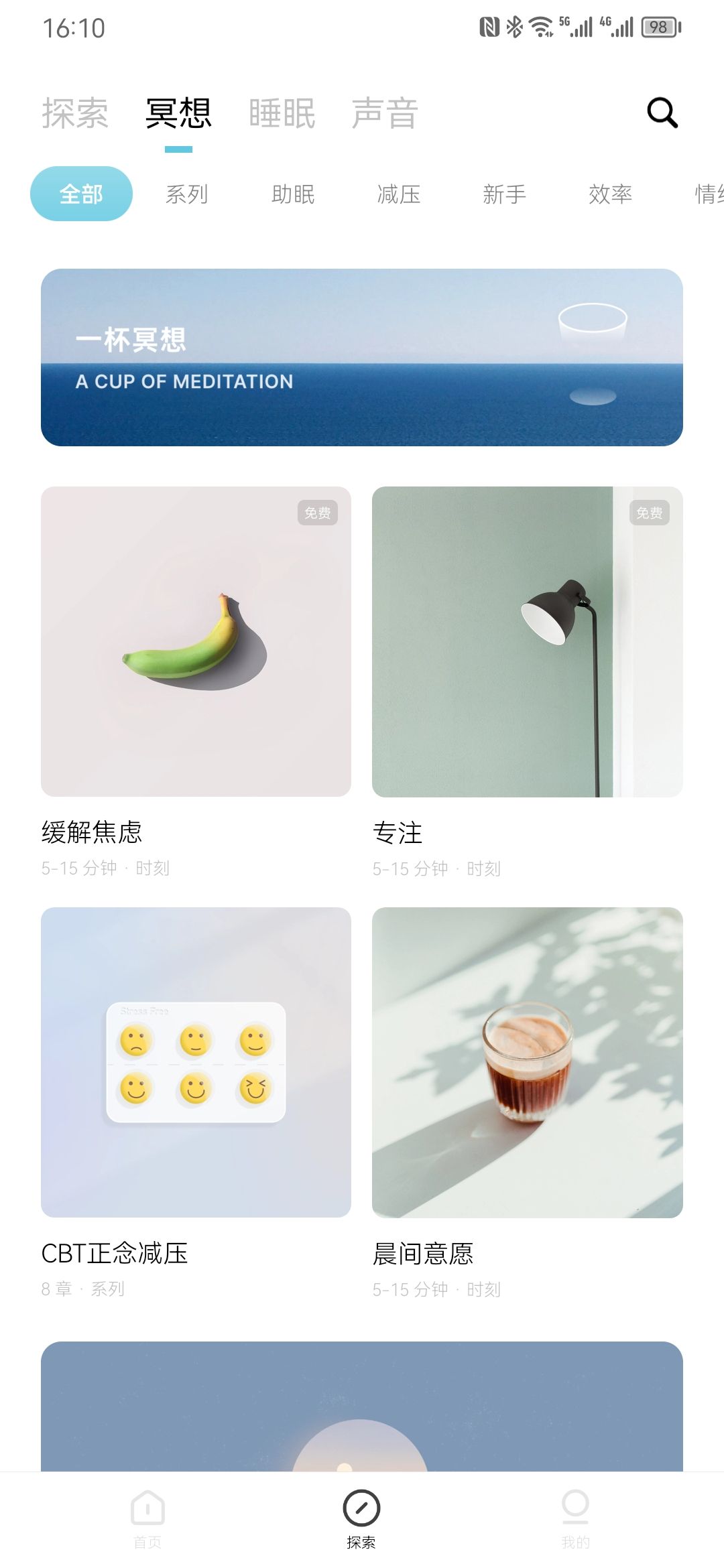Open the 专注 meditation card

[x=527, y=641]
